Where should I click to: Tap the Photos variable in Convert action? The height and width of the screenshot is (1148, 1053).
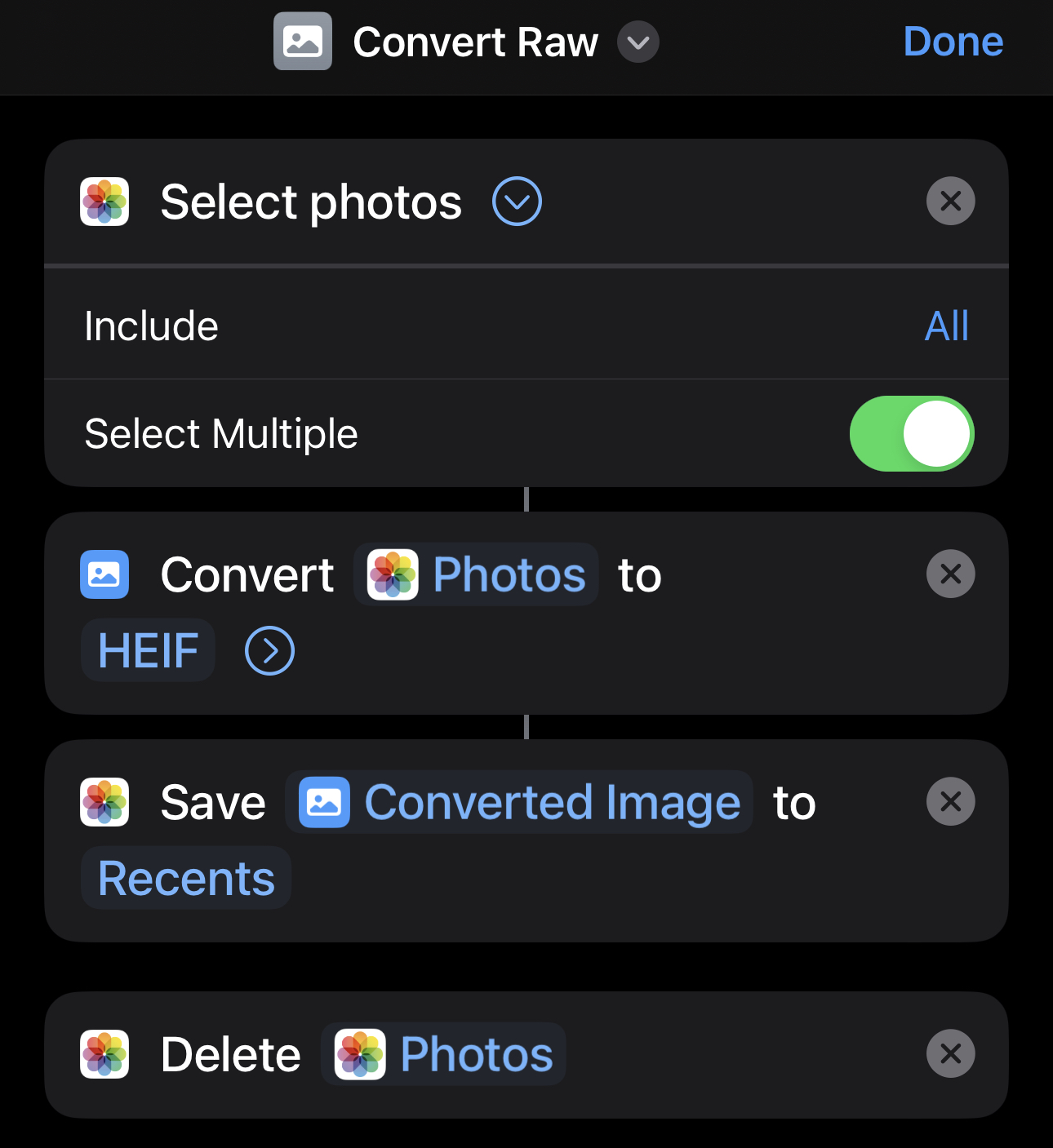tap(476, 574)
